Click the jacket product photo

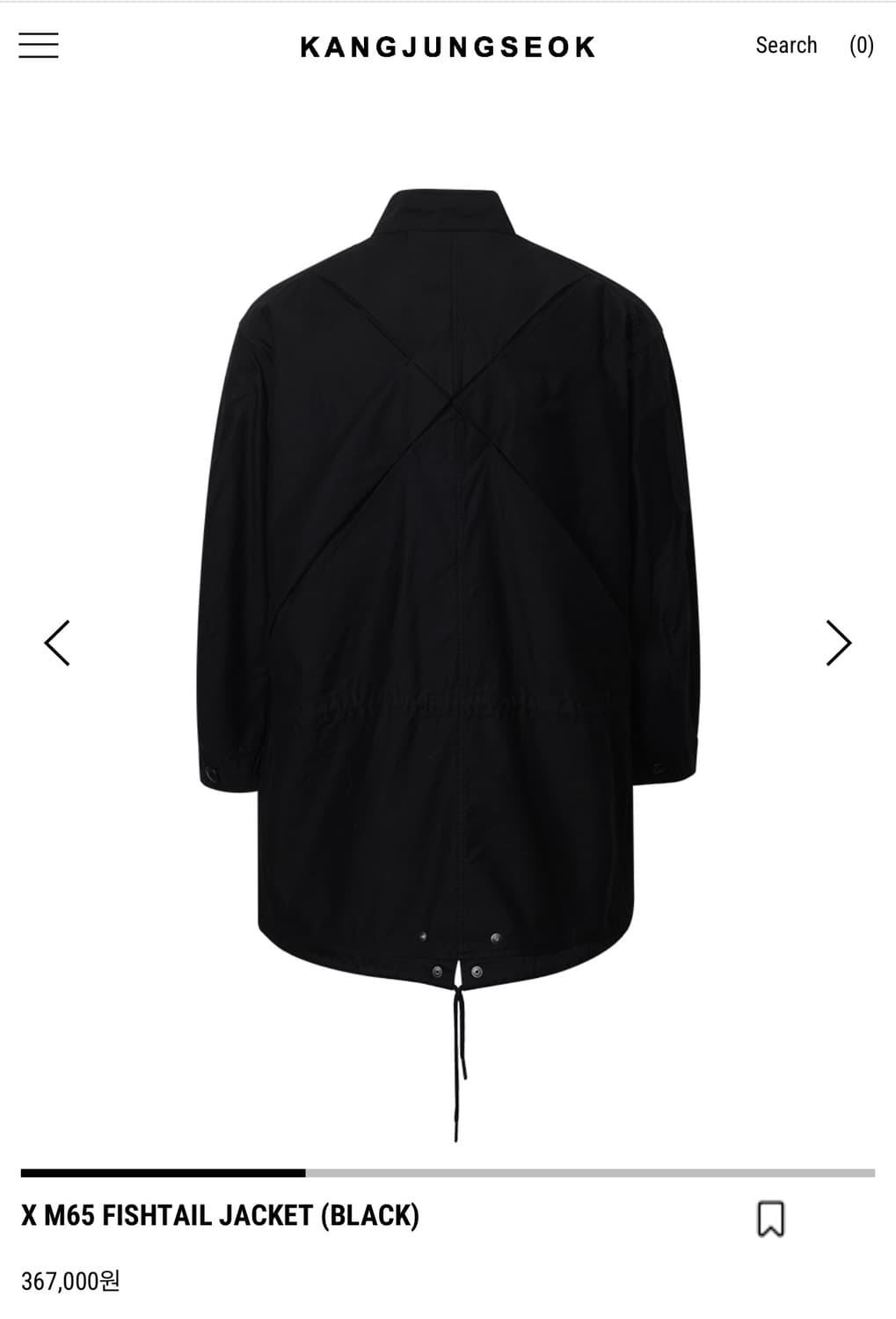click(448, 616)
